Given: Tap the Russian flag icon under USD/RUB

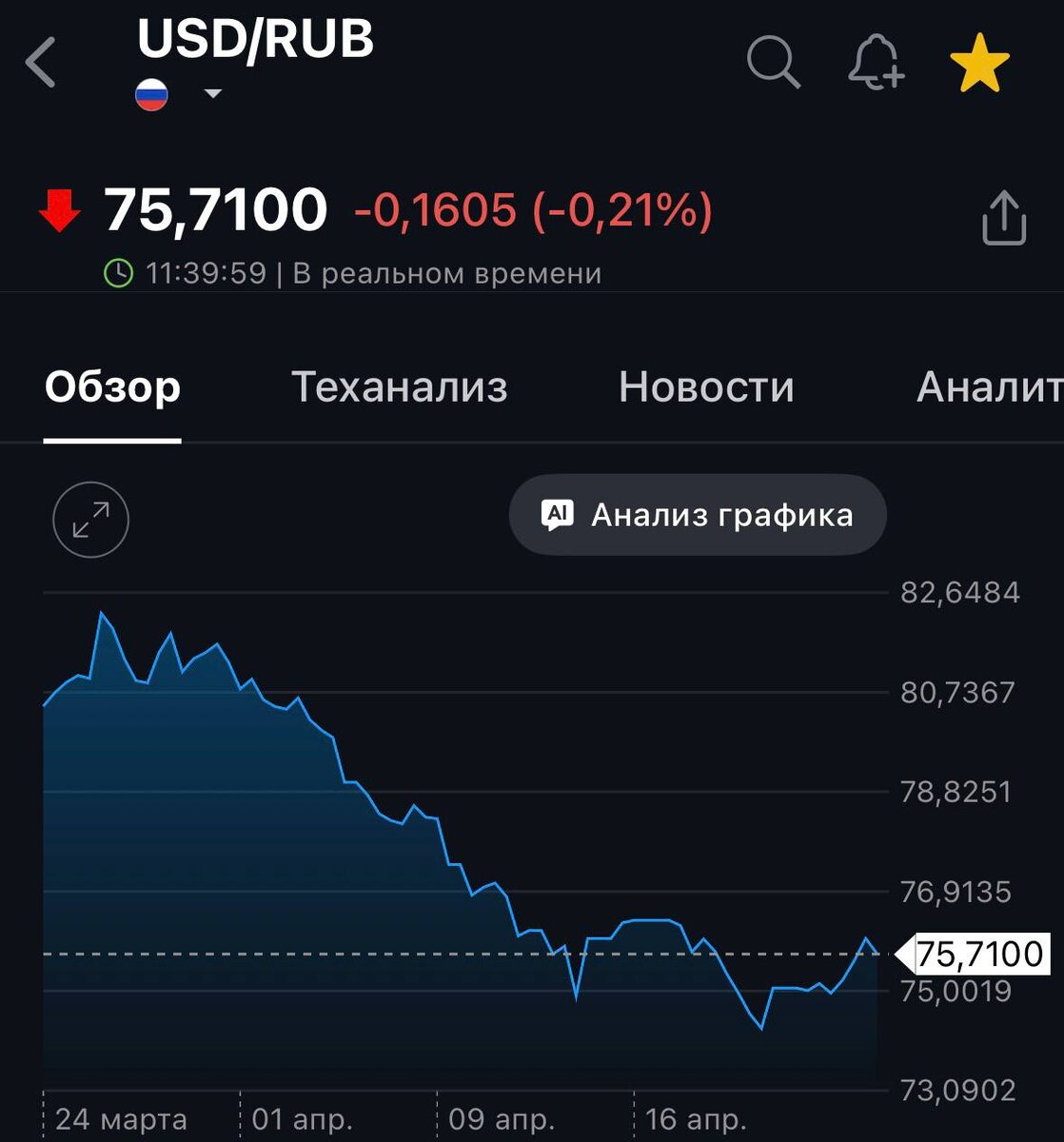Looking at the screenshot, I should point(151,94).
